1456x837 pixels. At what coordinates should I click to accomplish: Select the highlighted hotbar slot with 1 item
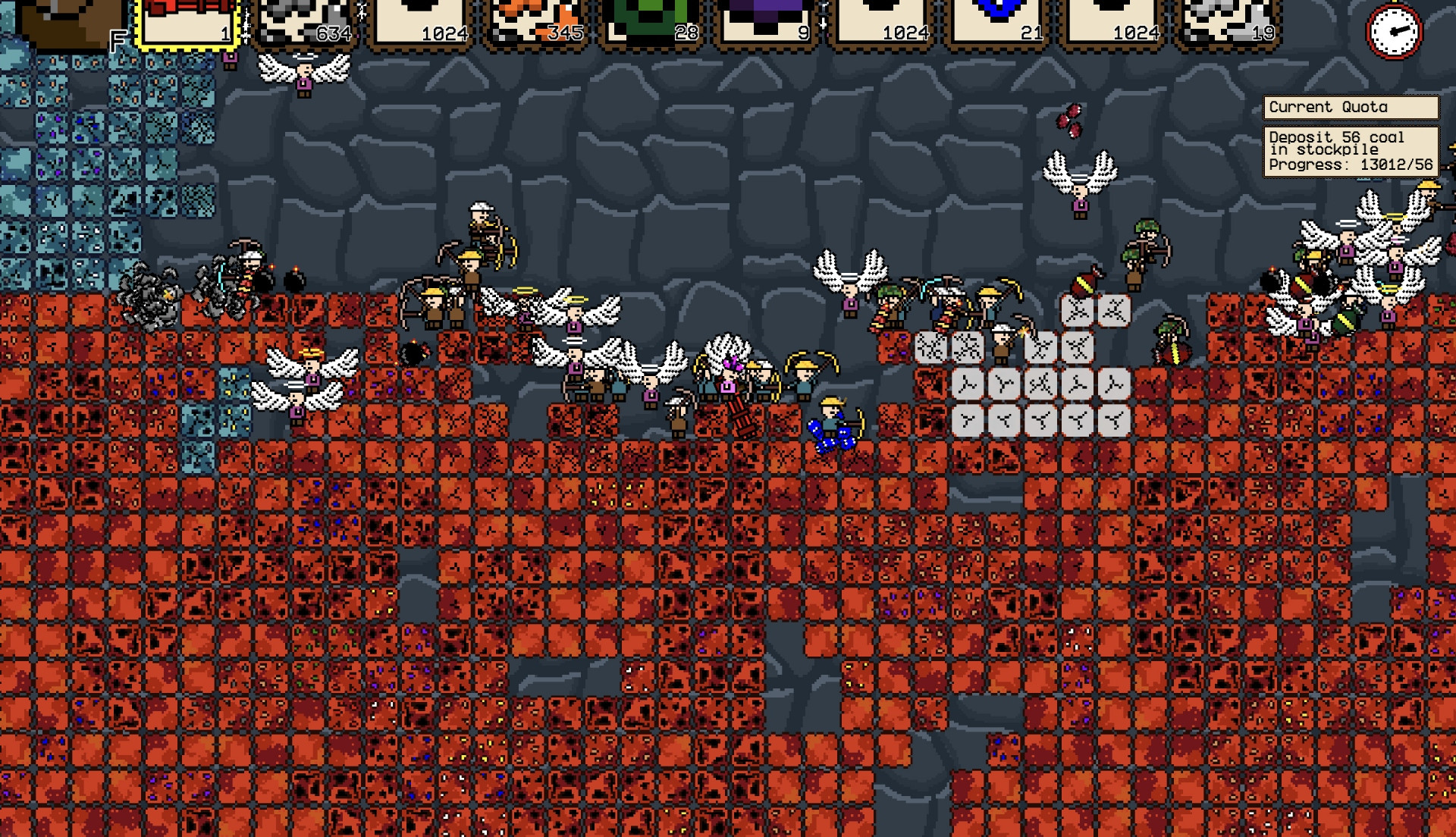pos(188,23)
